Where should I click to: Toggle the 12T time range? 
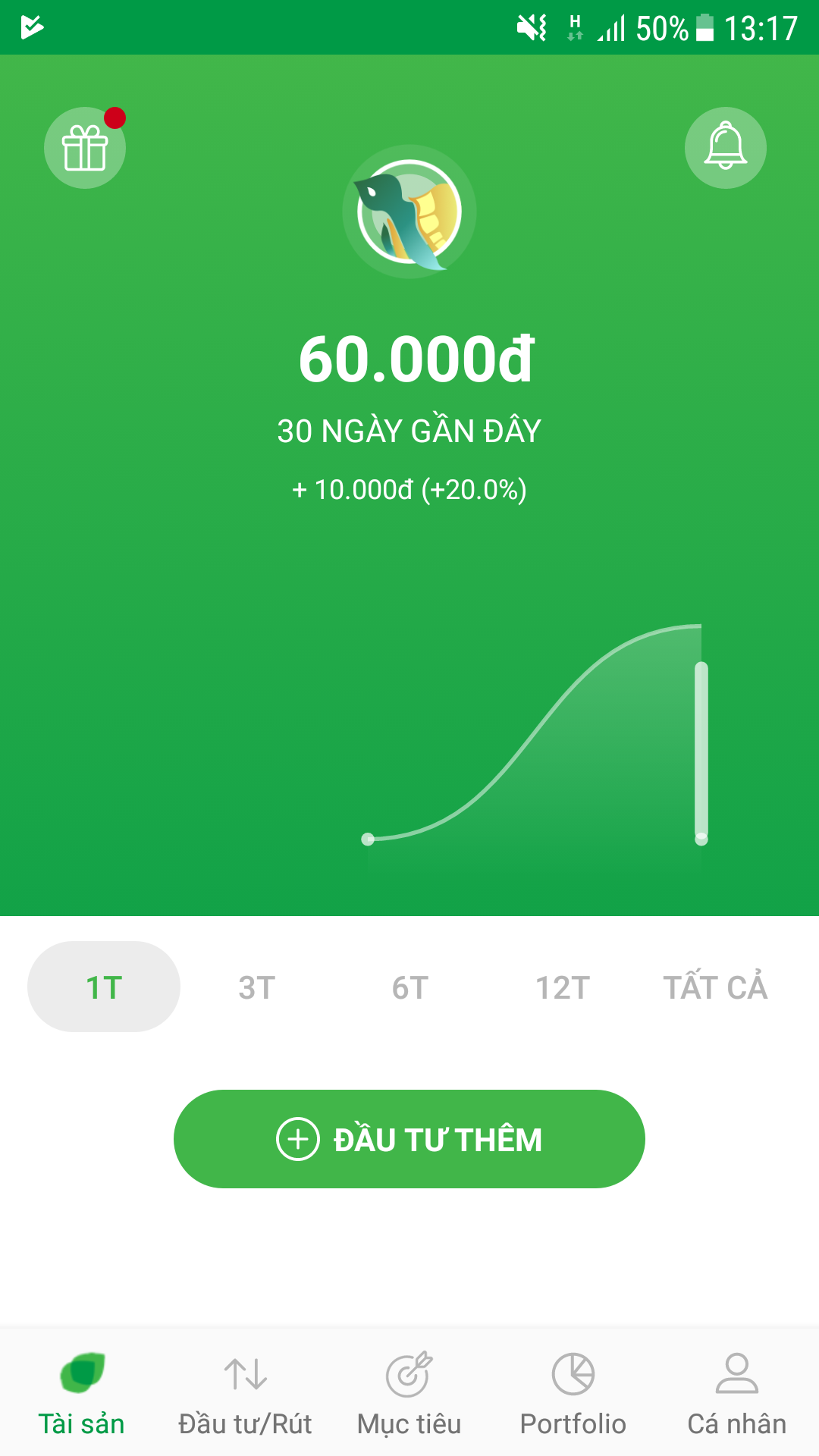[x=561, y=987]
